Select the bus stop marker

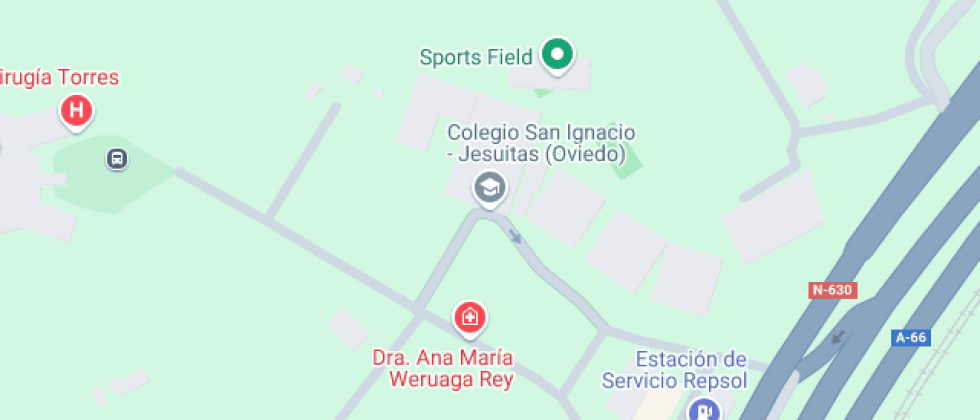[x=117, y=159]
